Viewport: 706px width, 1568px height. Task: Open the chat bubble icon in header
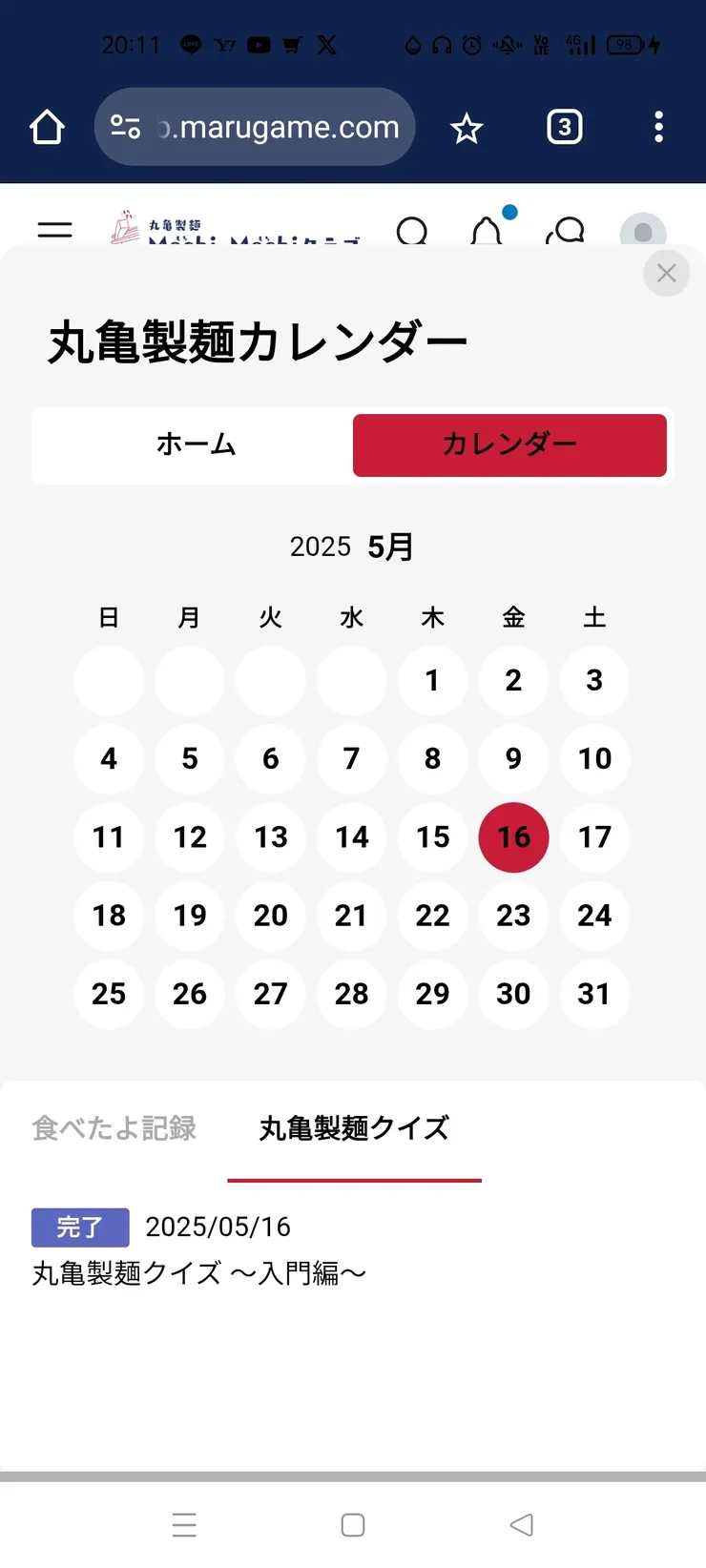(567, 232)
